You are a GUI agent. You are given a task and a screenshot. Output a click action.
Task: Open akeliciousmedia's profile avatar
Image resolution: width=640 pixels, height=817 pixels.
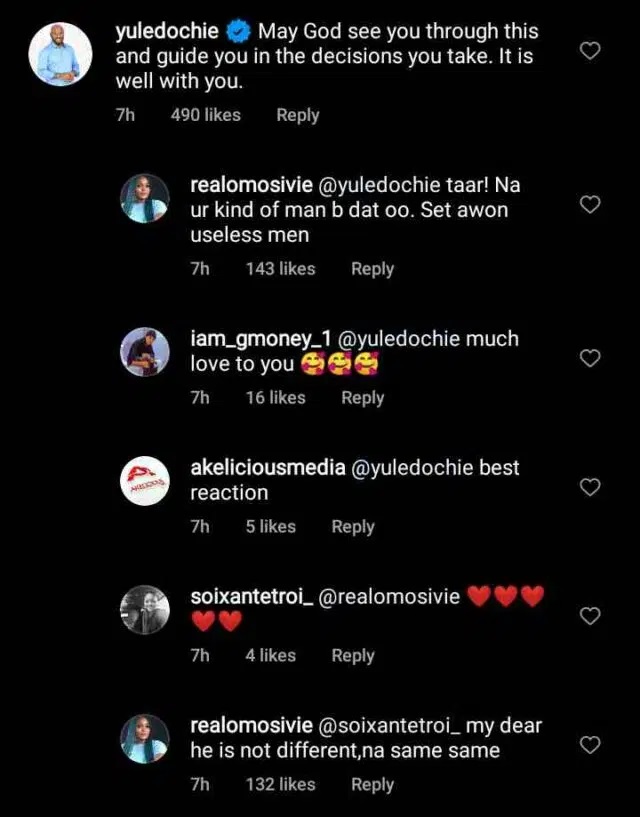click(146, 481)
